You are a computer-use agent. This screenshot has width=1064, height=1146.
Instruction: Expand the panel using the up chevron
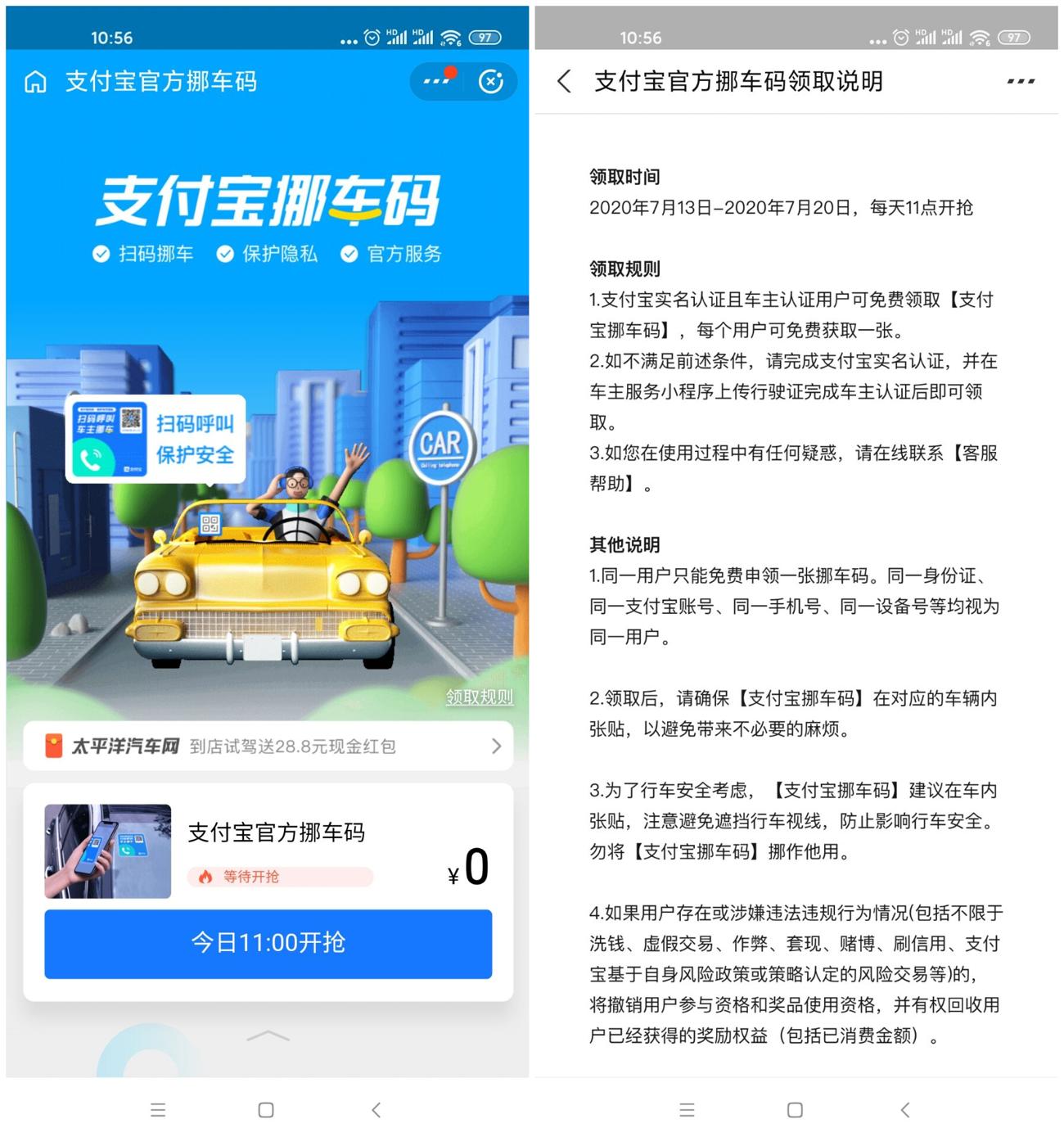pyautogui.click(x=268, y=1036)
